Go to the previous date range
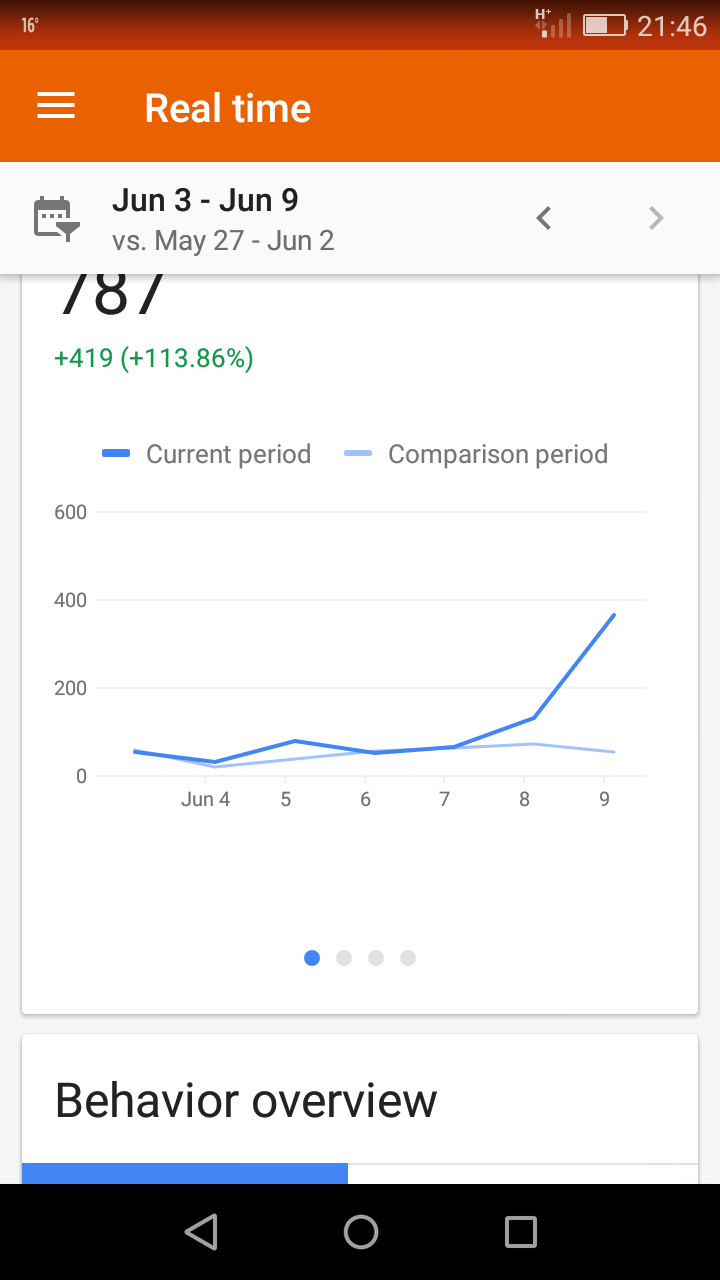 (544, 218)
